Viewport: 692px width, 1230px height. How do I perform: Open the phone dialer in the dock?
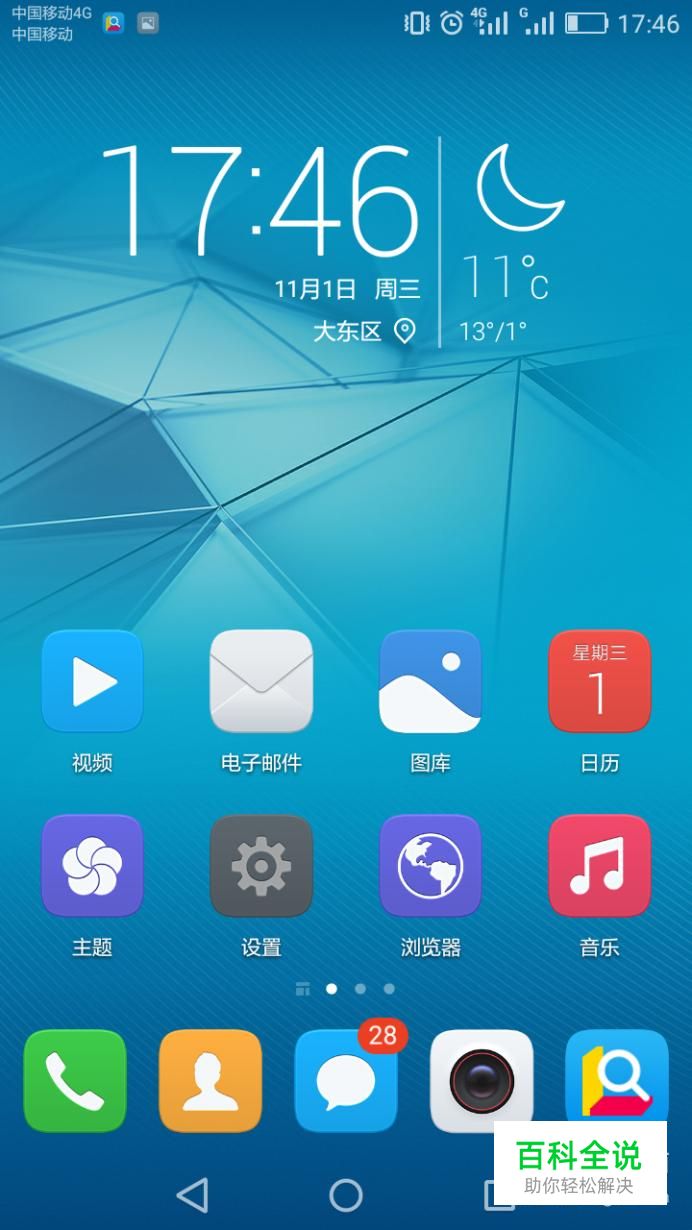coord(75,1081)
